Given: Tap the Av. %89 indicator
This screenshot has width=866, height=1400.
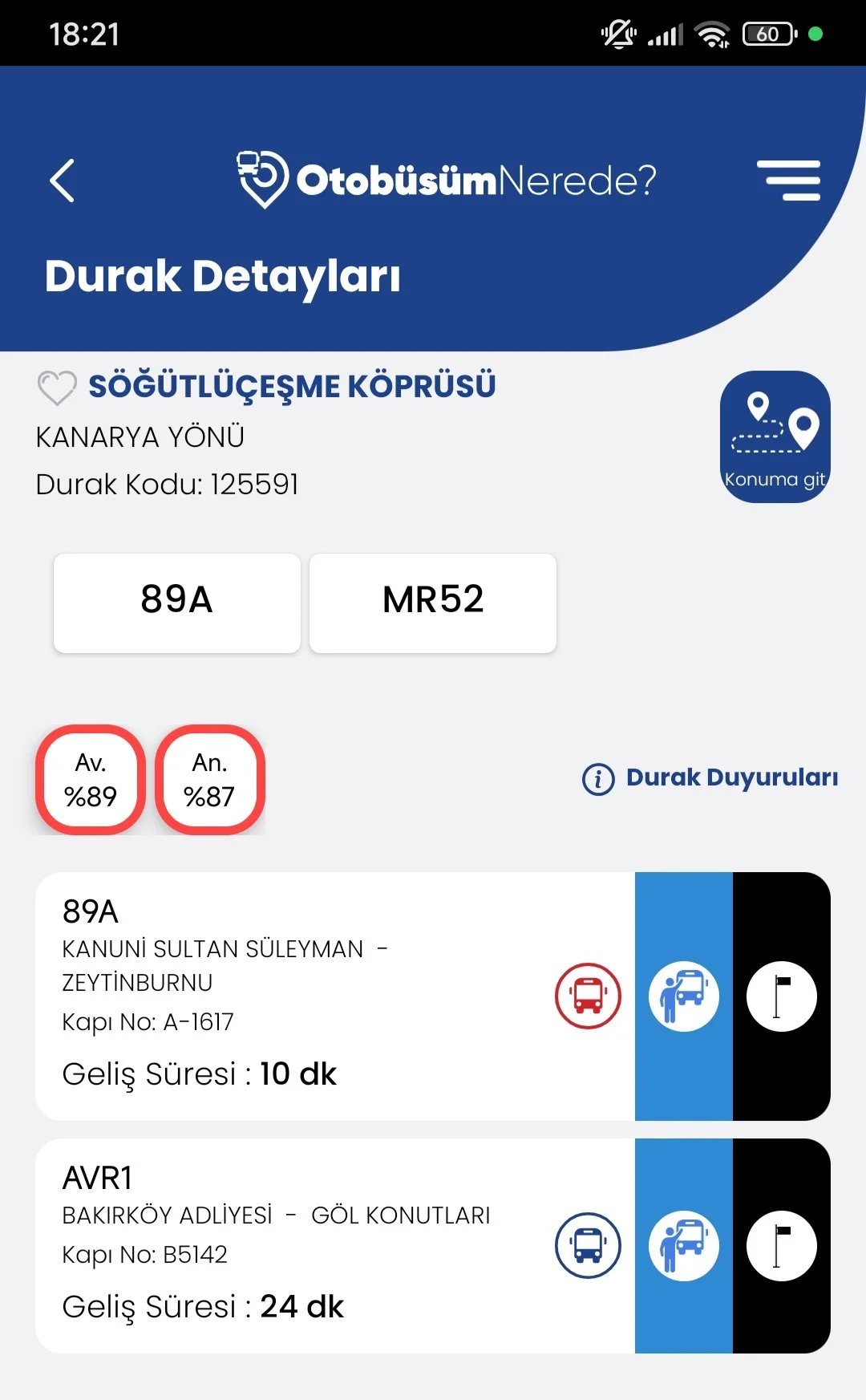Looking at the screenshot, I should [91, 780].
